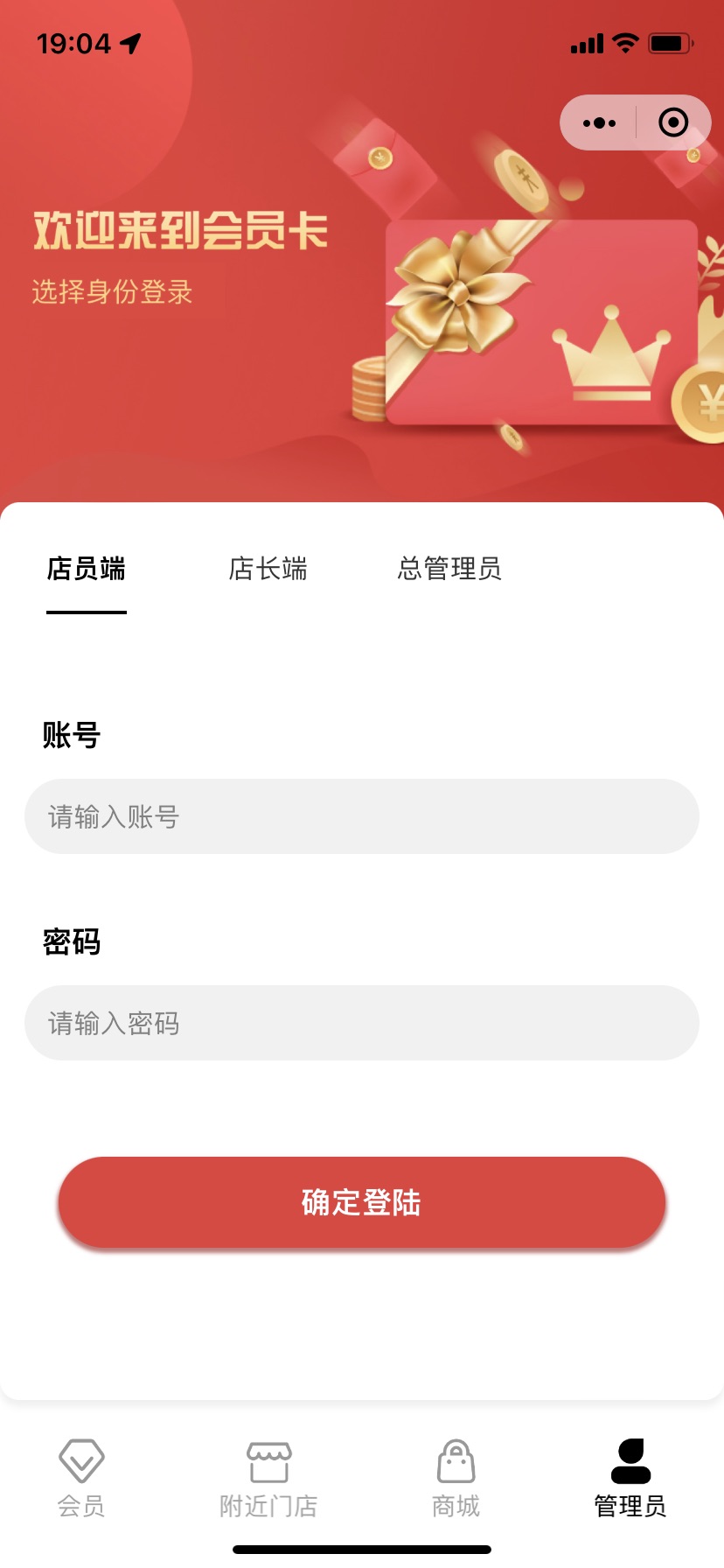This screenshot has width=724, height=1568.
Task: Switch to the 总管理员 tab
Action: pyautogui.click(x=449, y=570)
